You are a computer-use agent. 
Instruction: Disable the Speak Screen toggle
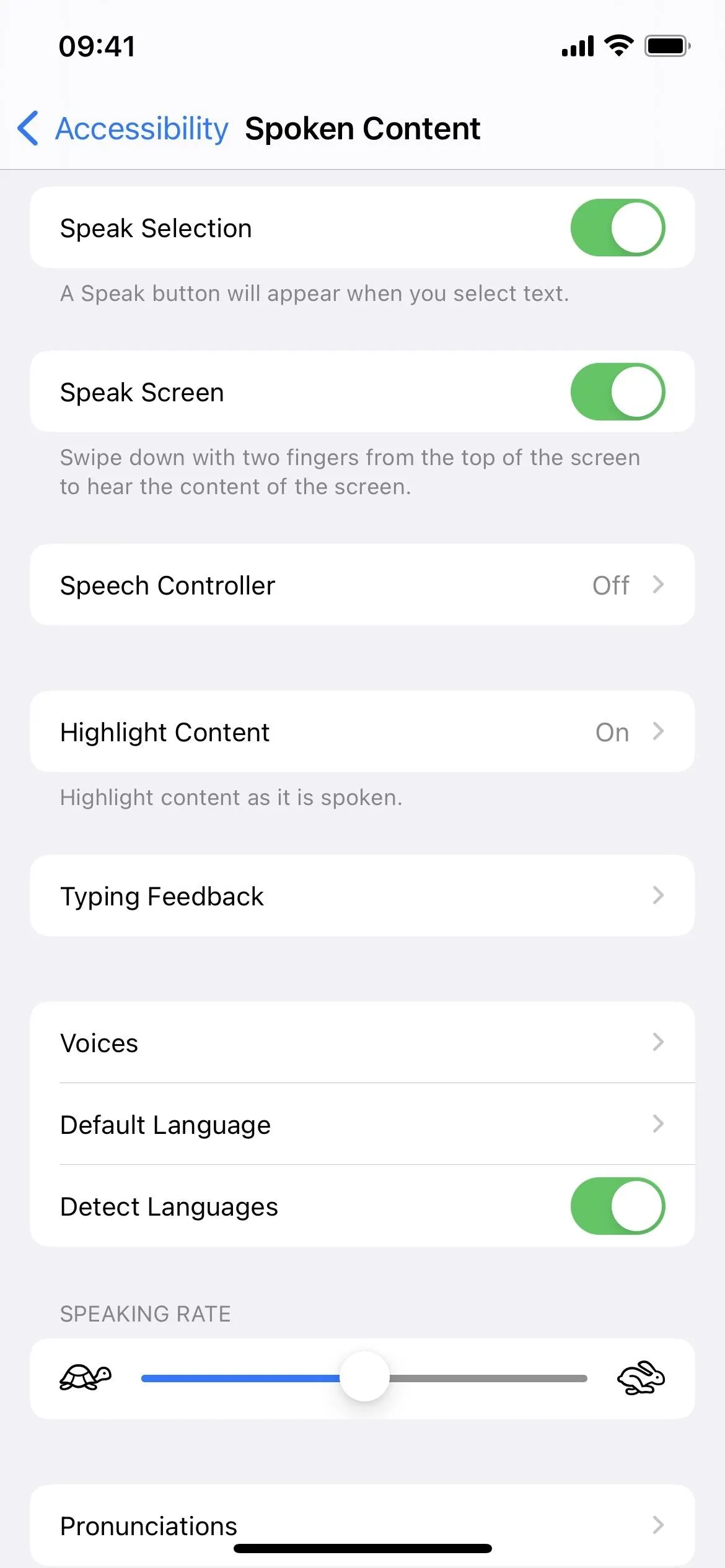click(x=617, y=391)
